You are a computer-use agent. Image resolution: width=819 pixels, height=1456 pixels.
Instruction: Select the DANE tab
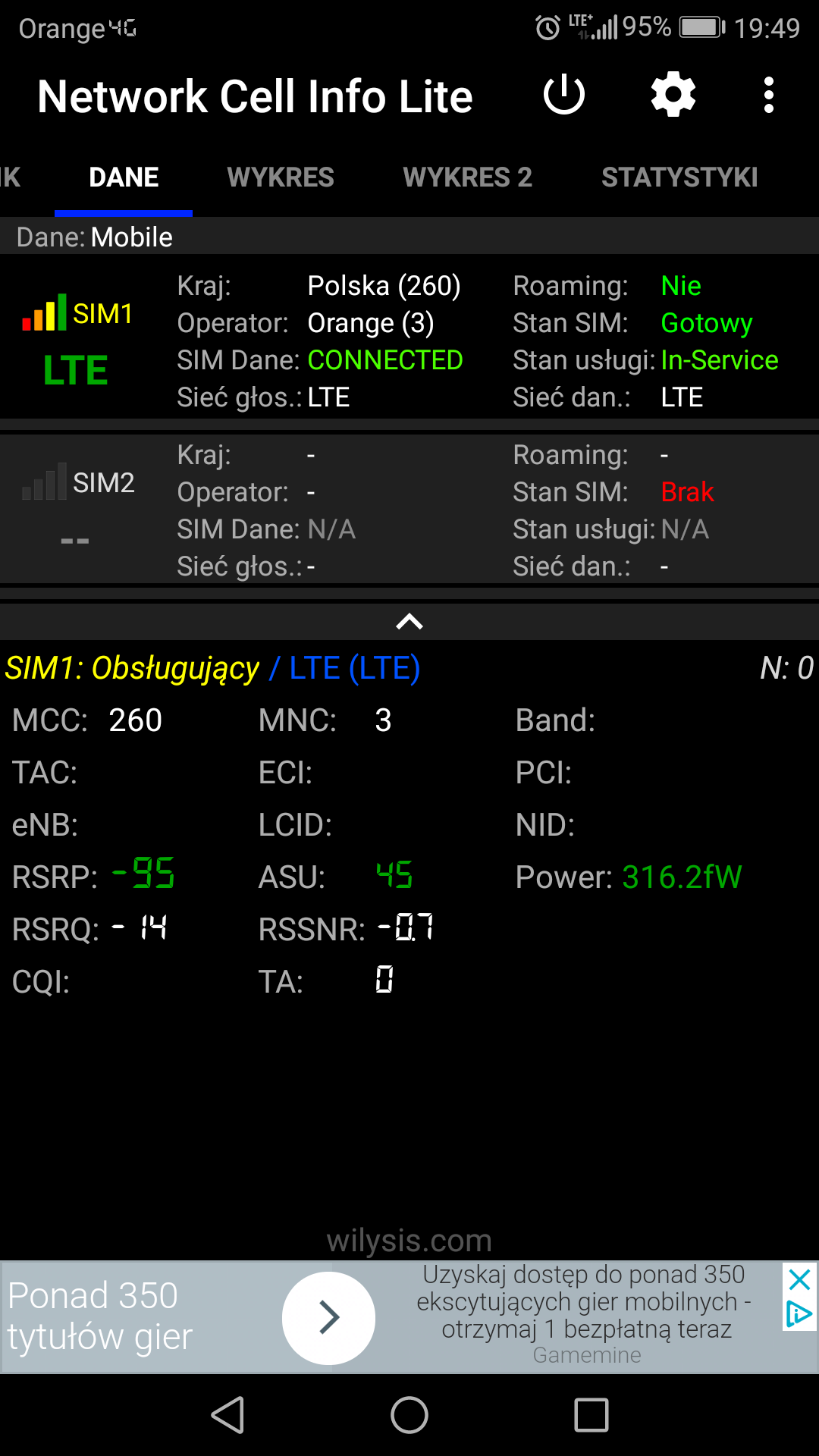point(124,177)
